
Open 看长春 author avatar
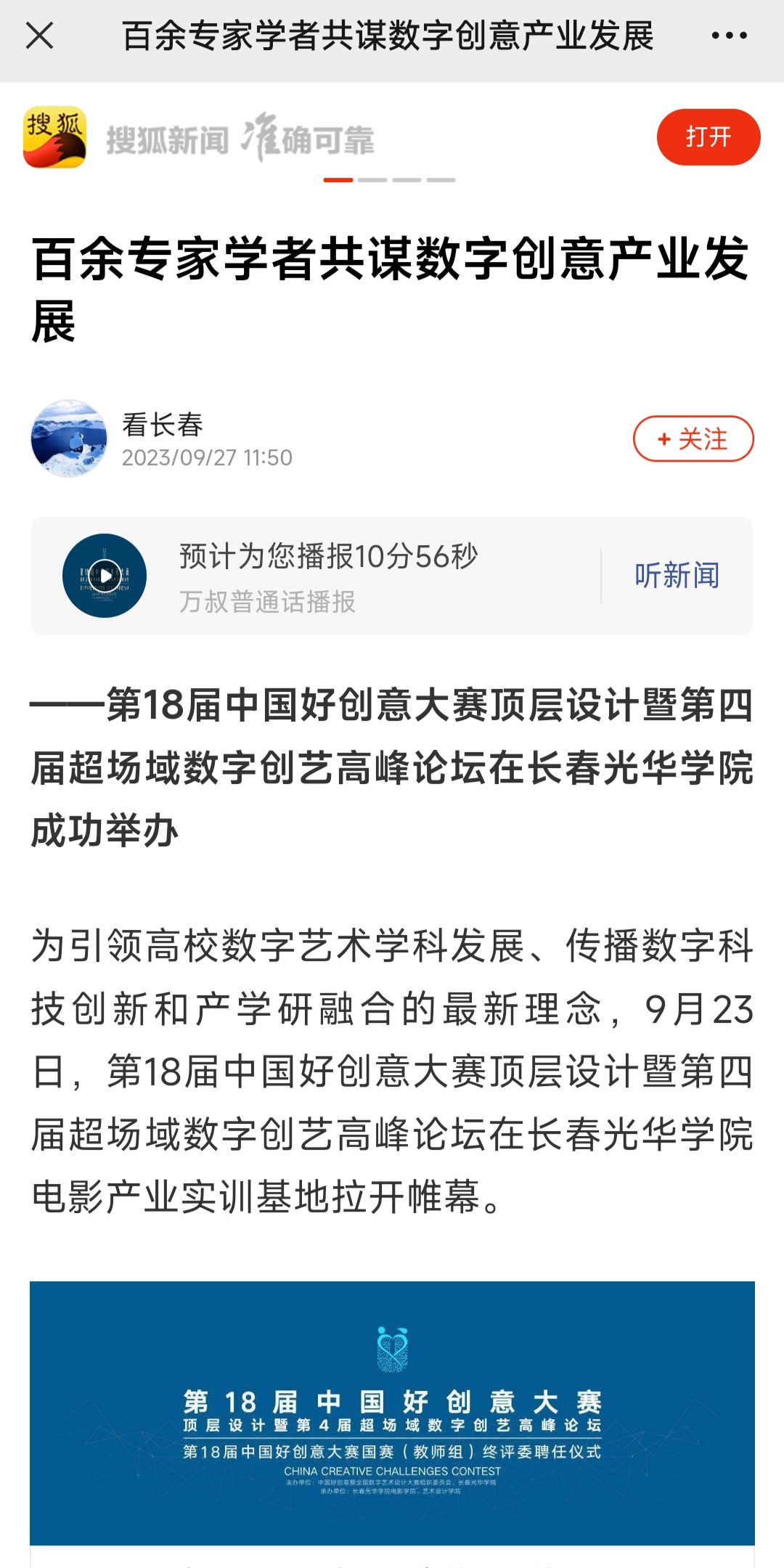pos(69,438)
